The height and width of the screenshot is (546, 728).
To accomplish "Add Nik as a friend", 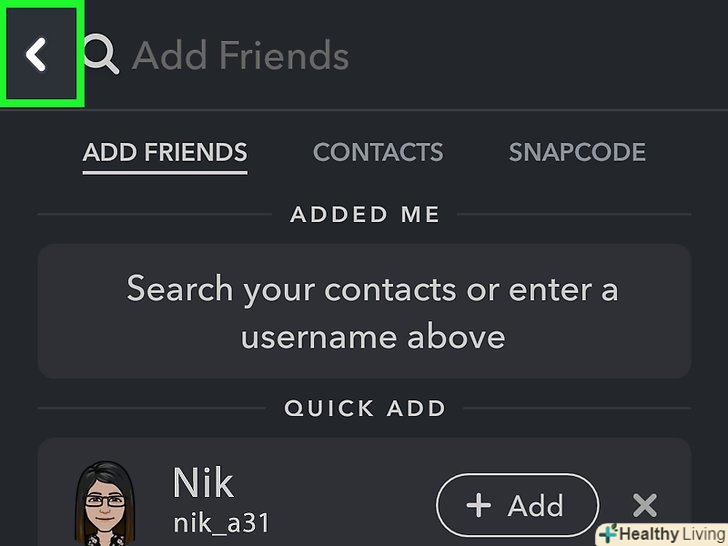I will click(517, 505).
